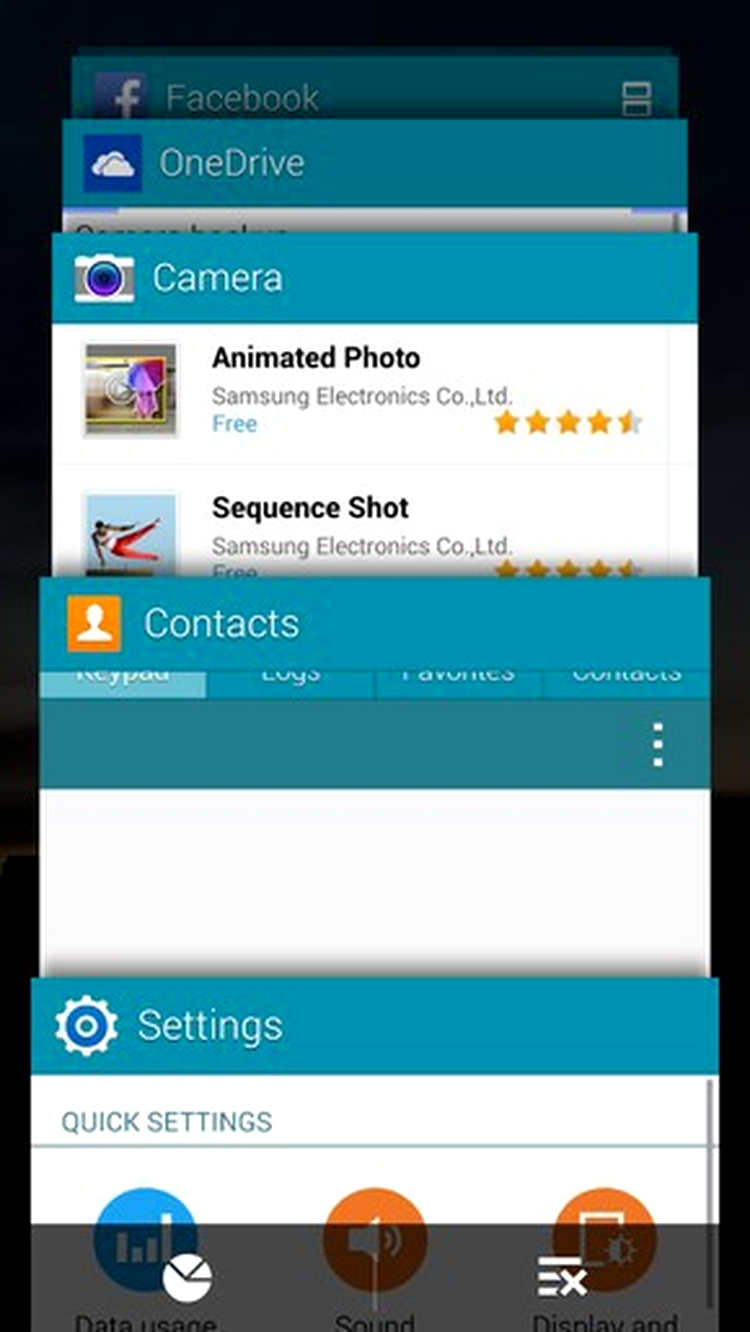Tap the multi-window icon on Facebook card
This screenshot has width=750, height=1332.
[636, 98]
